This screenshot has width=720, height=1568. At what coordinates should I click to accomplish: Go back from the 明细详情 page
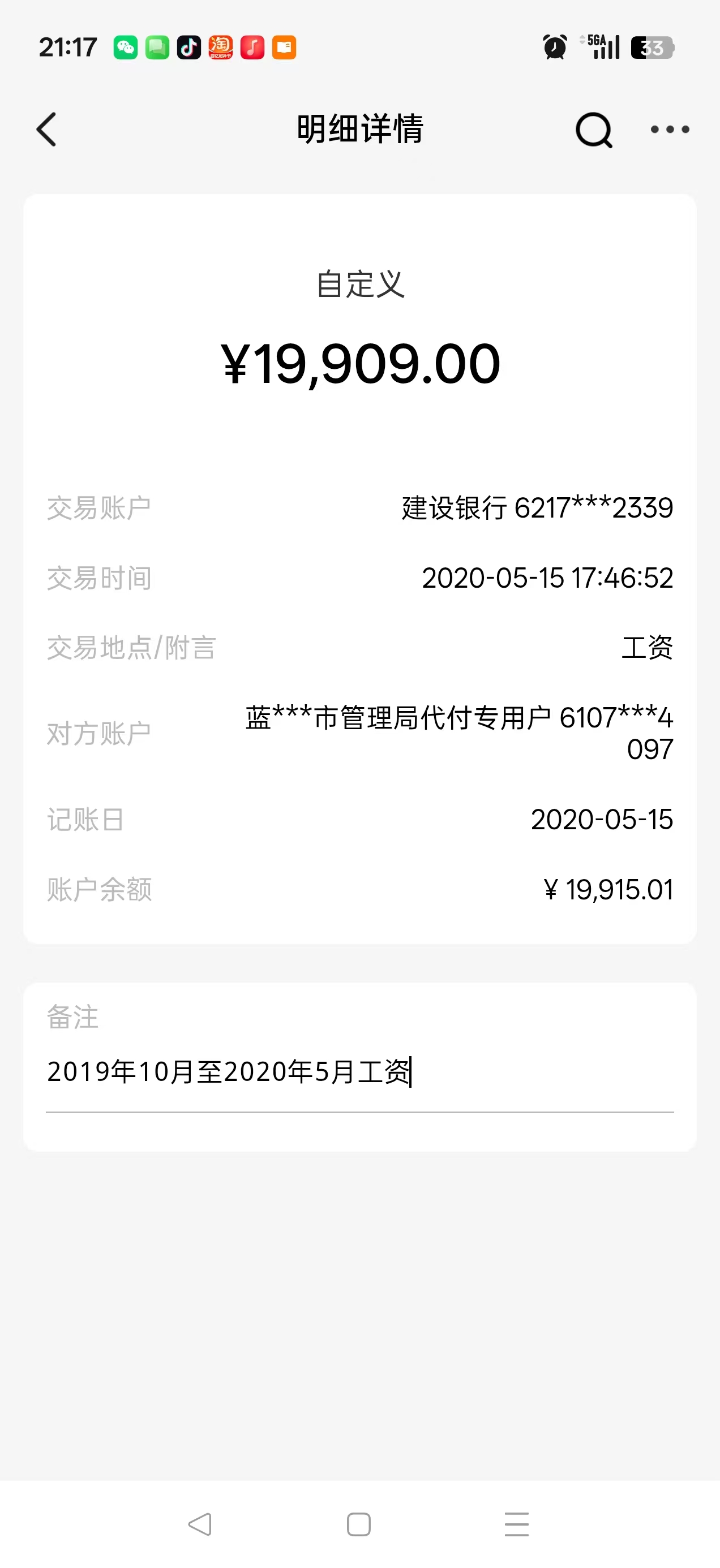[x=47, y=129]
